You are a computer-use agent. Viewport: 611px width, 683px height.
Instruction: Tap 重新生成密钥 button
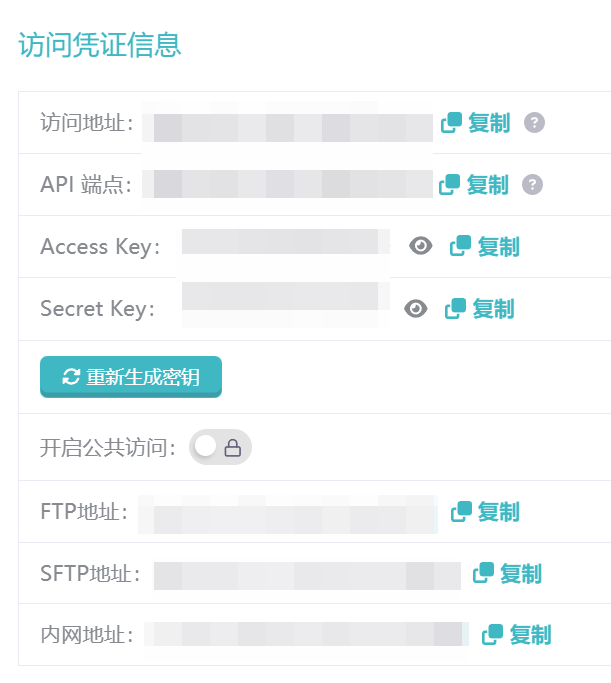coord(131,377)
